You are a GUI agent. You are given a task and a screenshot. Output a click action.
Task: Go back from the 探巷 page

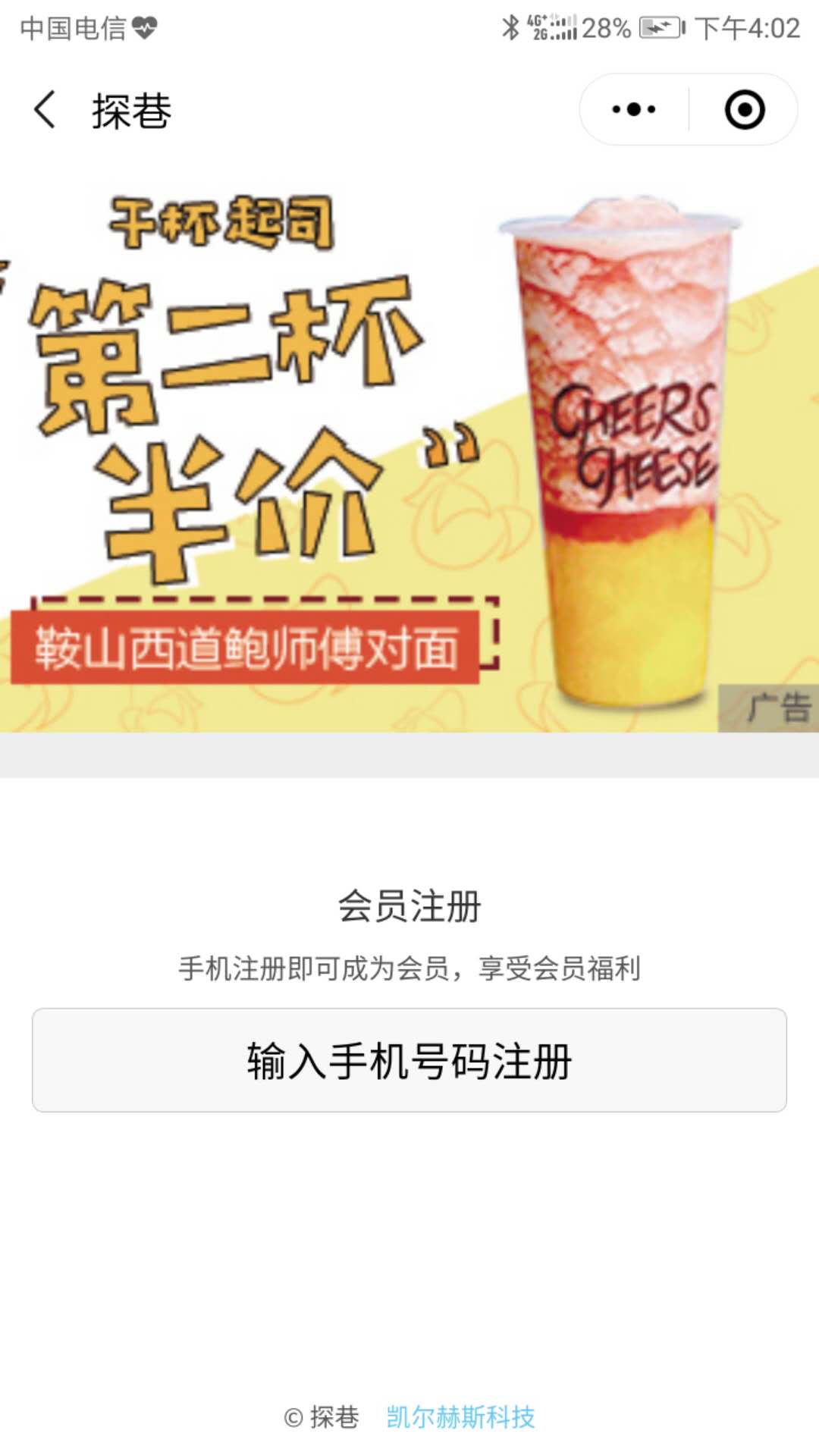click(45, 110)
